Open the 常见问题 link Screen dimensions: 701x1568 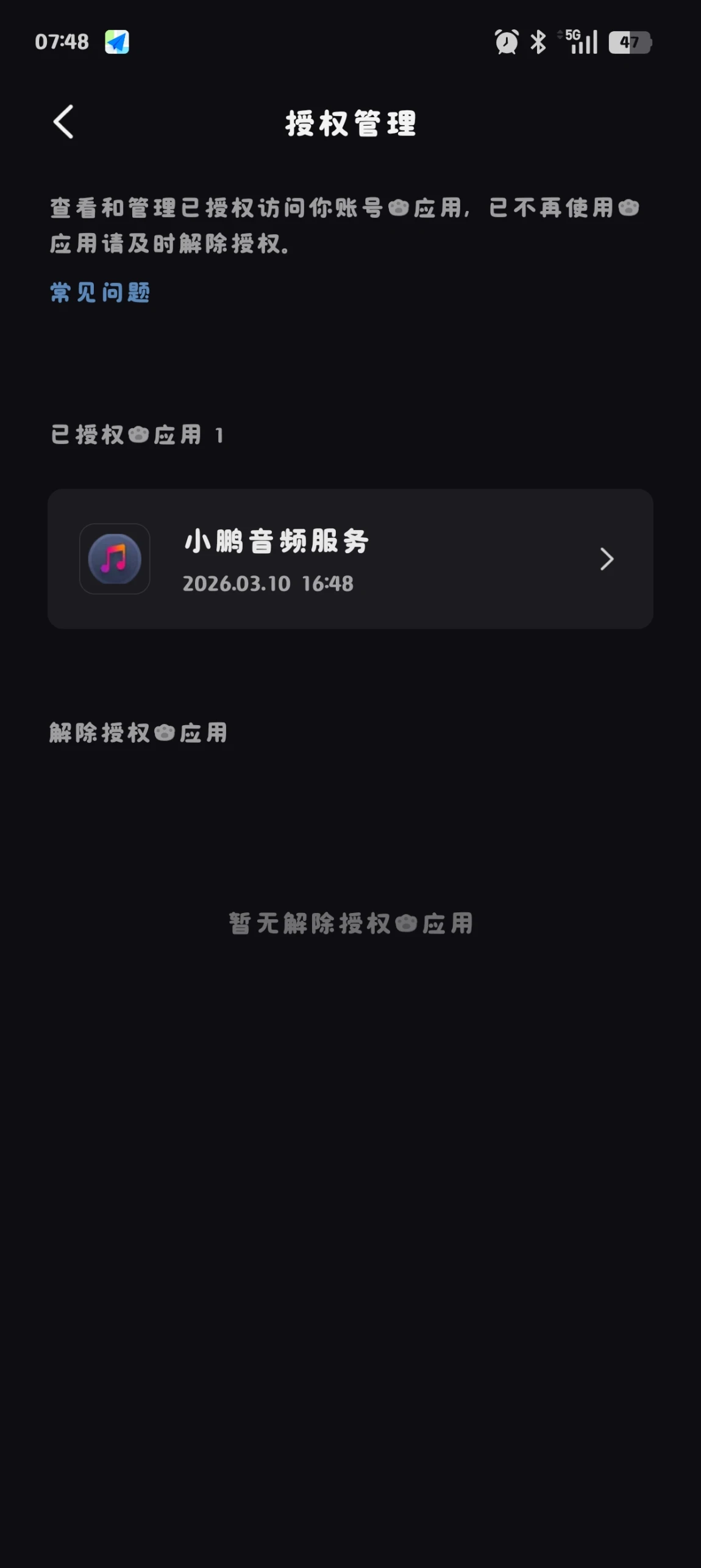click(100, 293)
